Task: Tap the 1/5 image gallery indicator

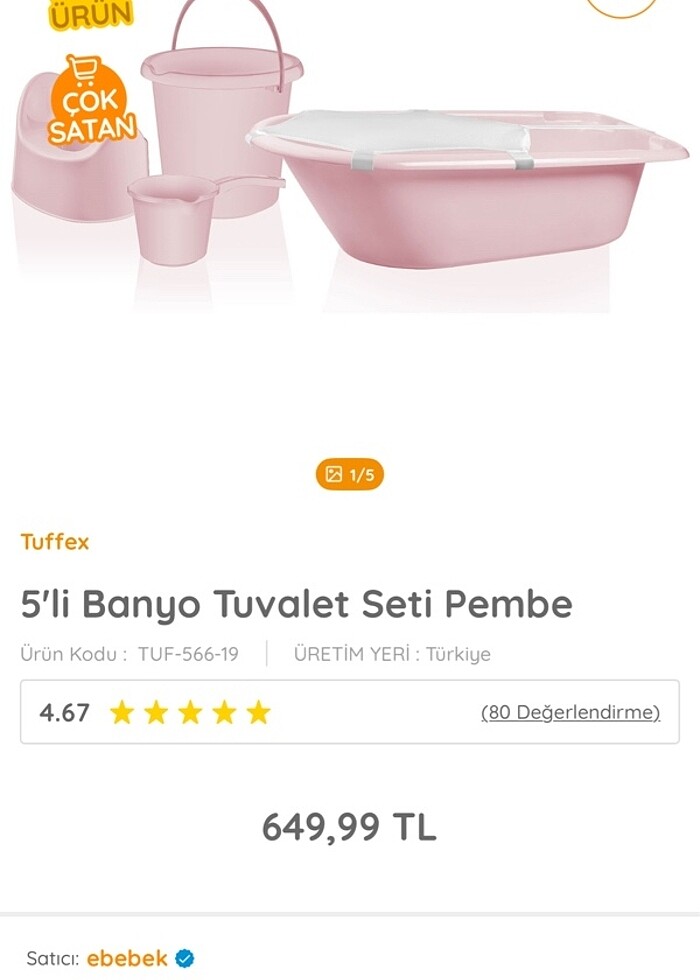Action: pos(350,474)
